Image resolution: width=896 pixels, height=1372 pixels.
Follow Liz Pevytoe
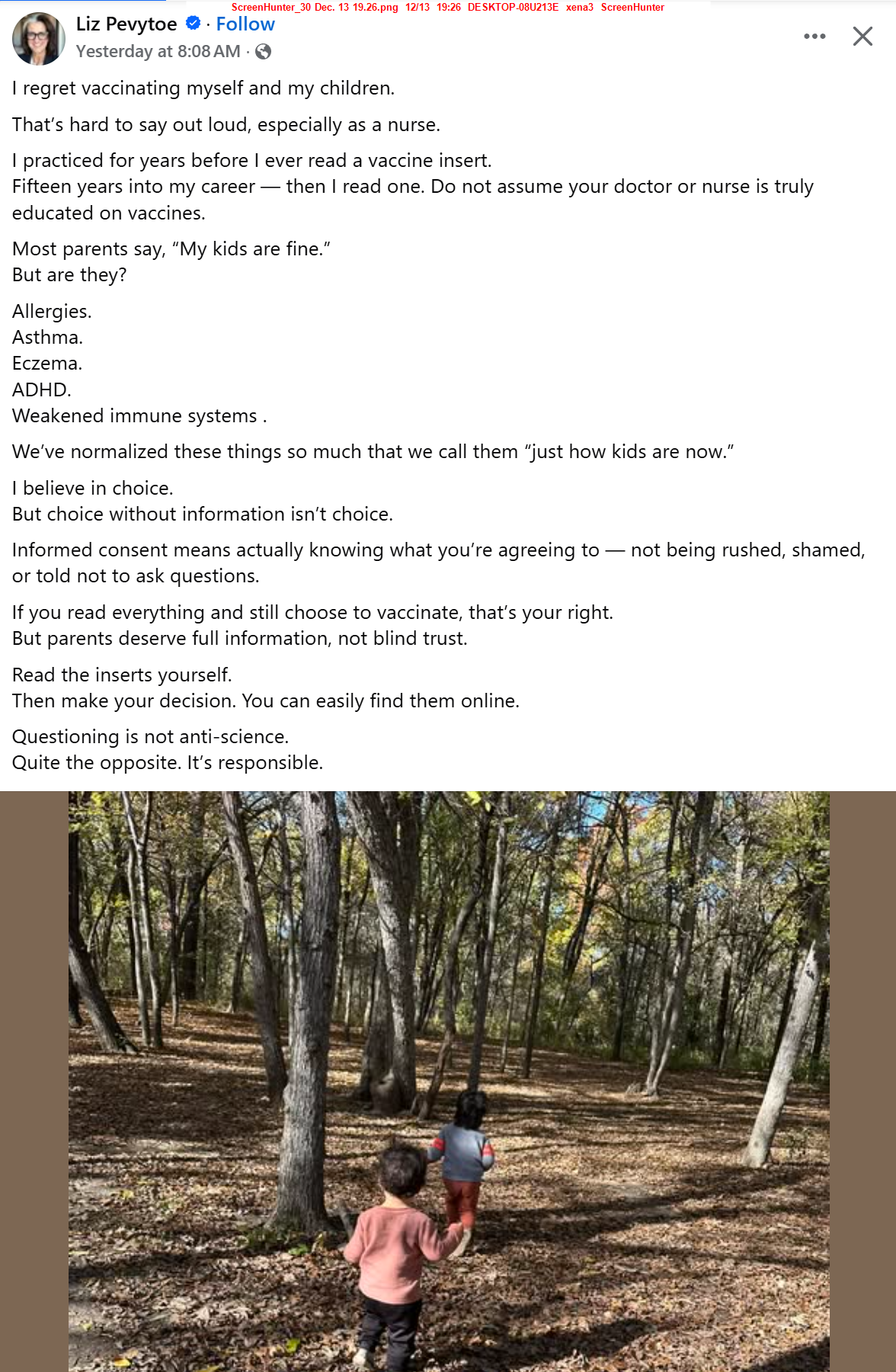coord(245,24)
